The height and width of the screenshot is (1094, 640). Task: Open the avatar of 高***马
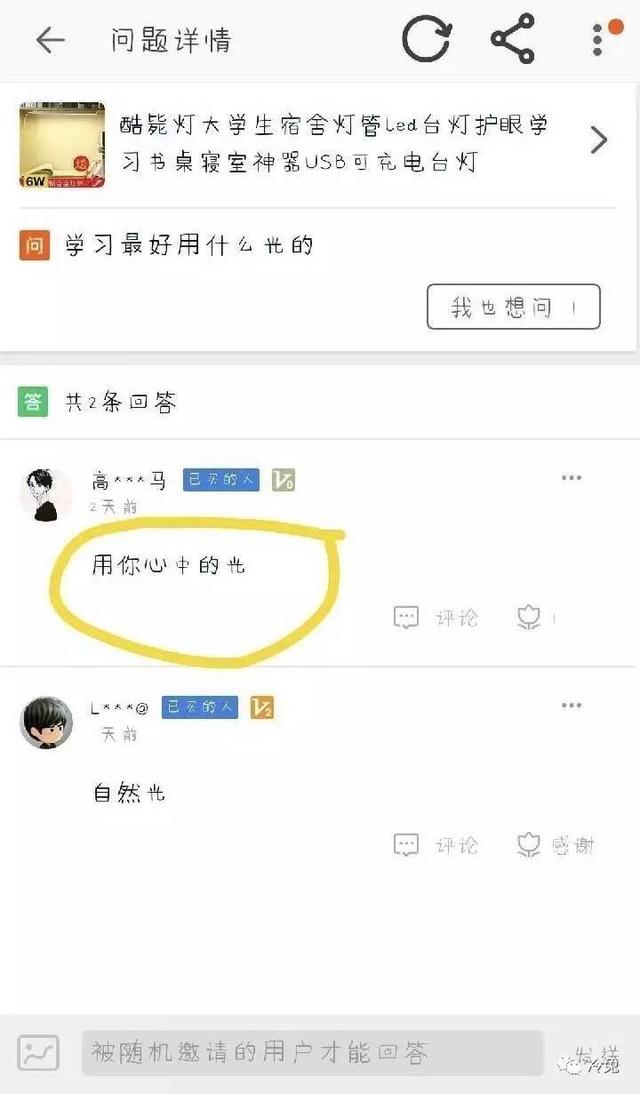[x=46, y=494]
